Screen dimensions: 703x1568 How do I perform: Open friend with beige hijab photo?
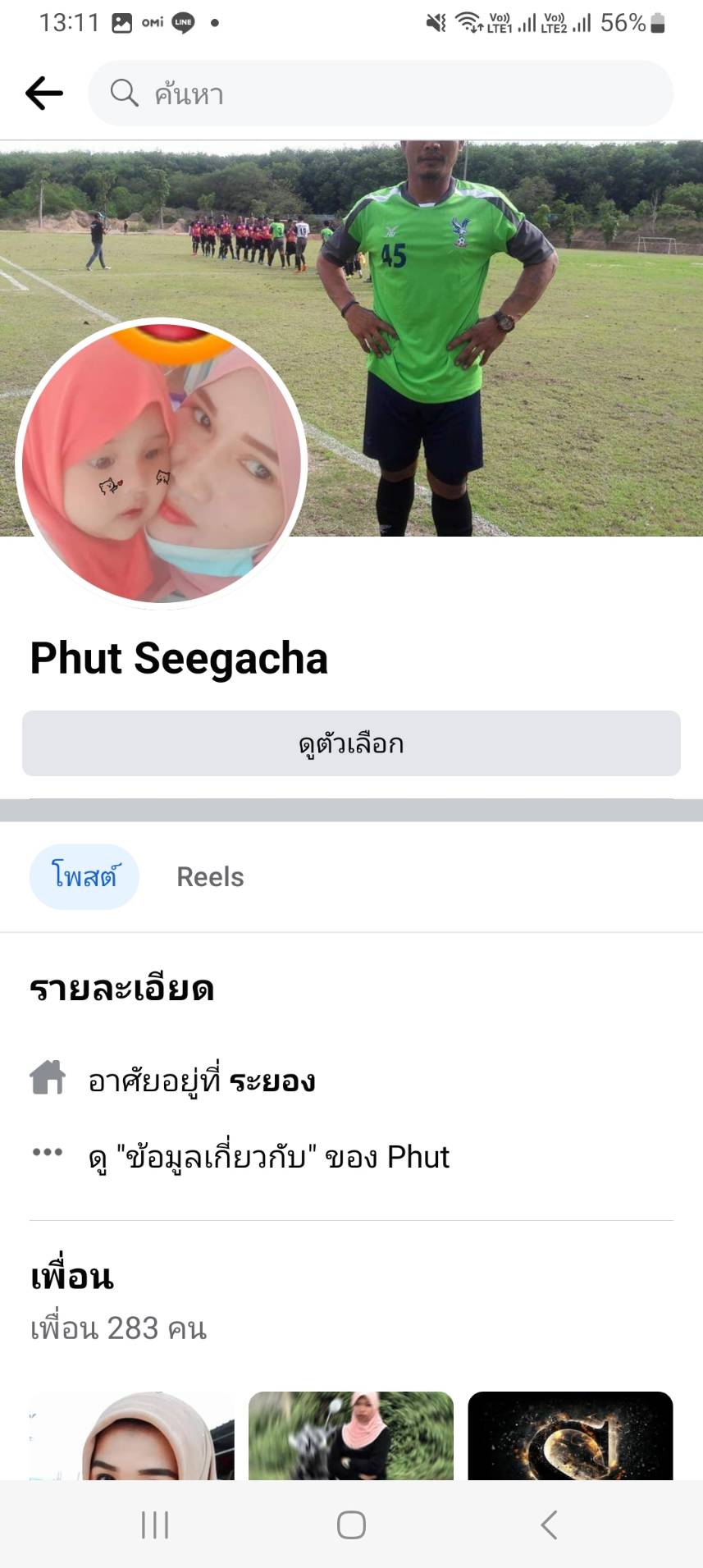pos(132,1436)
